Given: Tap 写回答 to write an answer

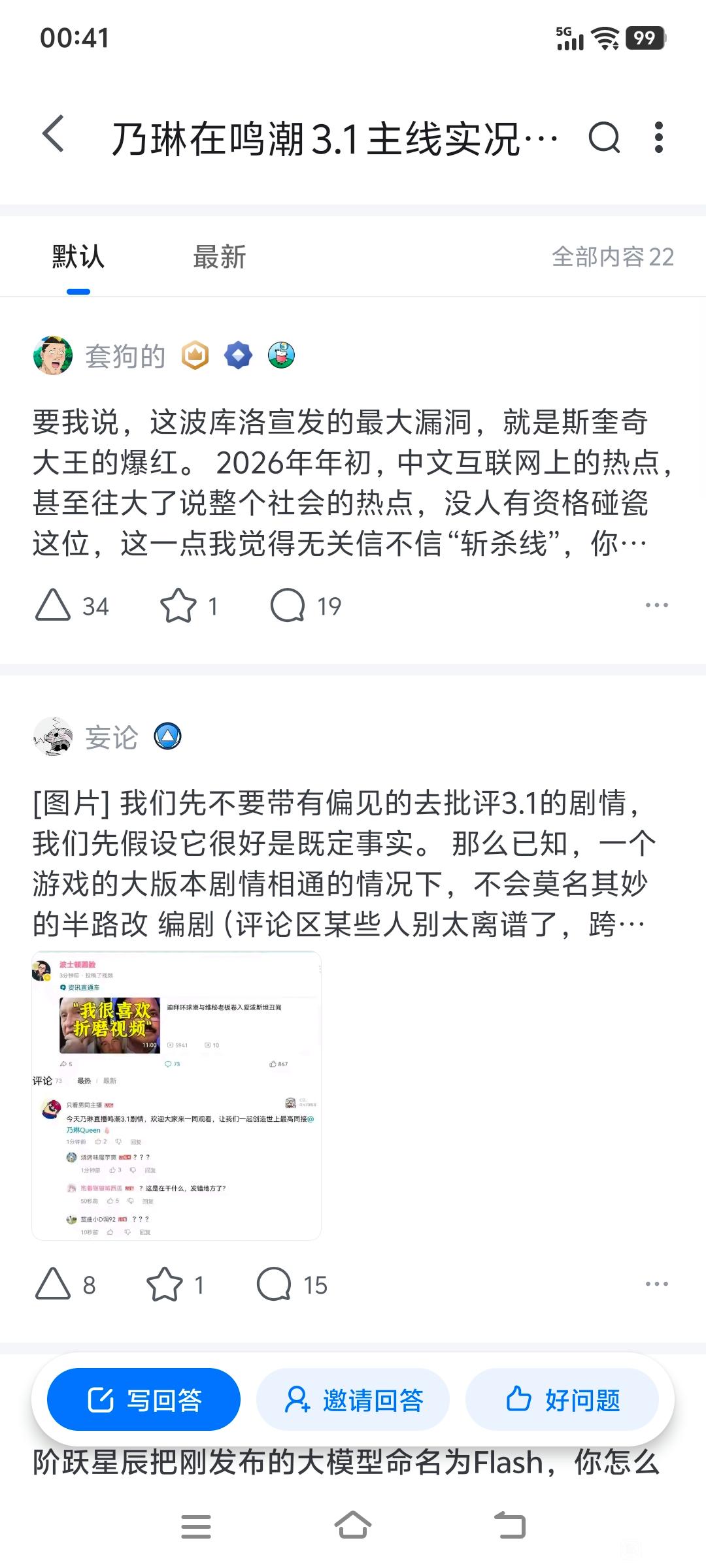Looking at the screenshot, I should tap(144, 1399).
